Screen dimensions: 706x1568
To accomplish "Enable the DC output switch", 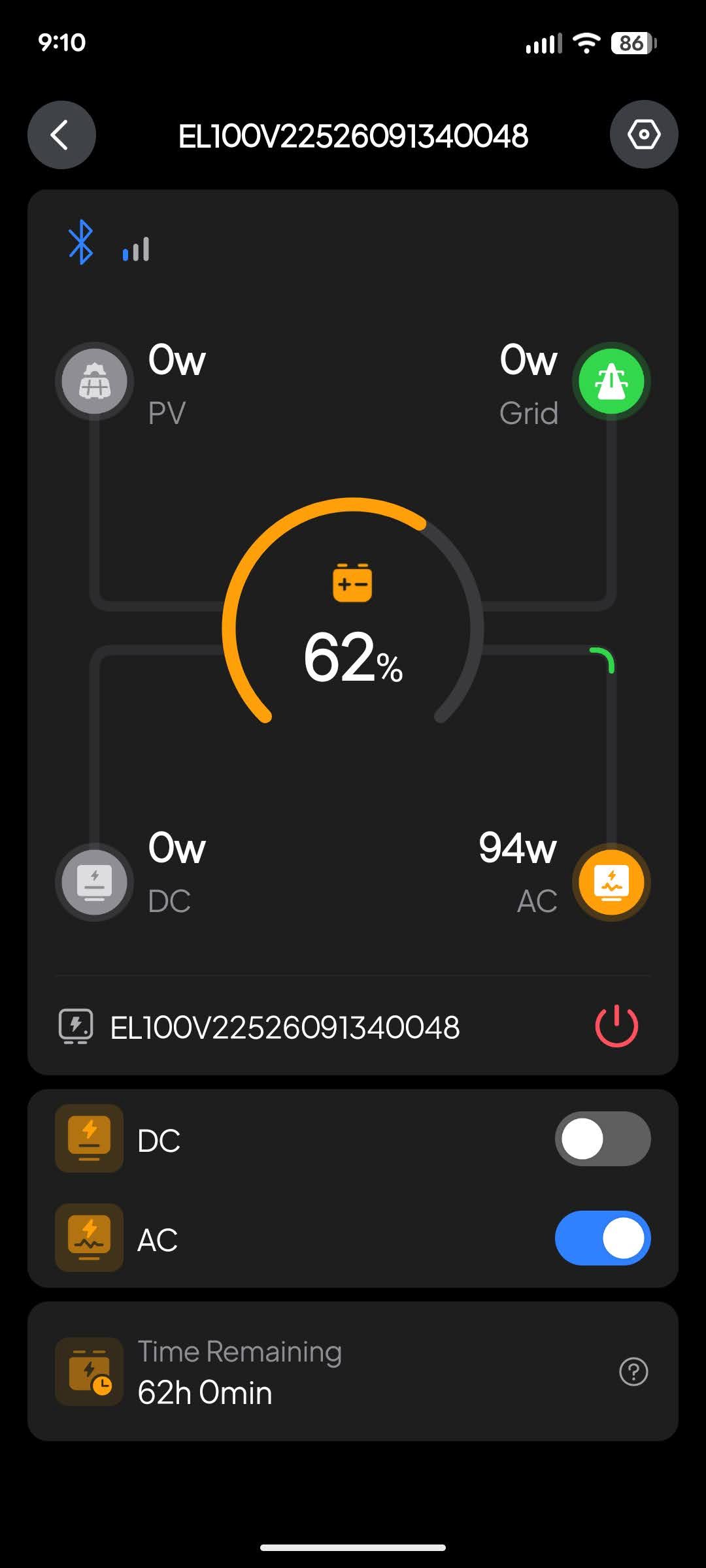I will coord(602,1139).
